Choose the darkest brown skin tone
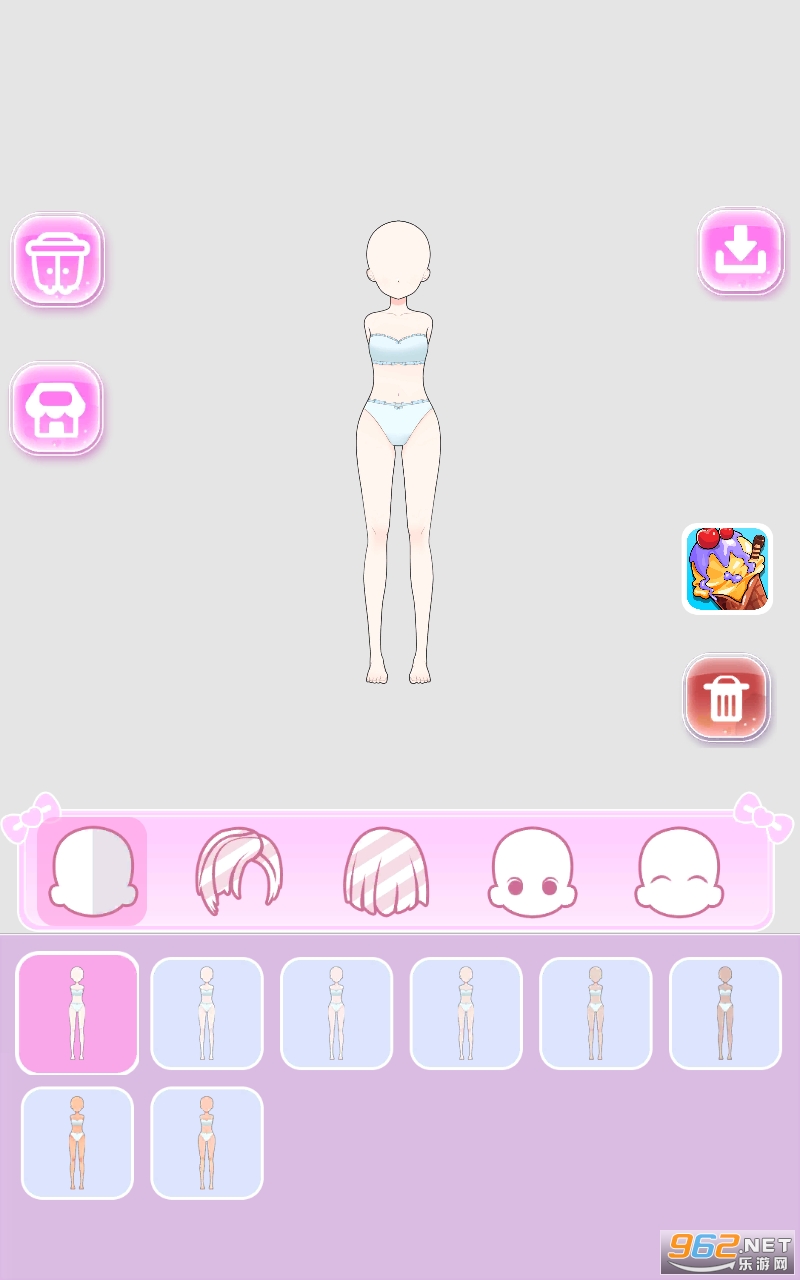 725,1013
